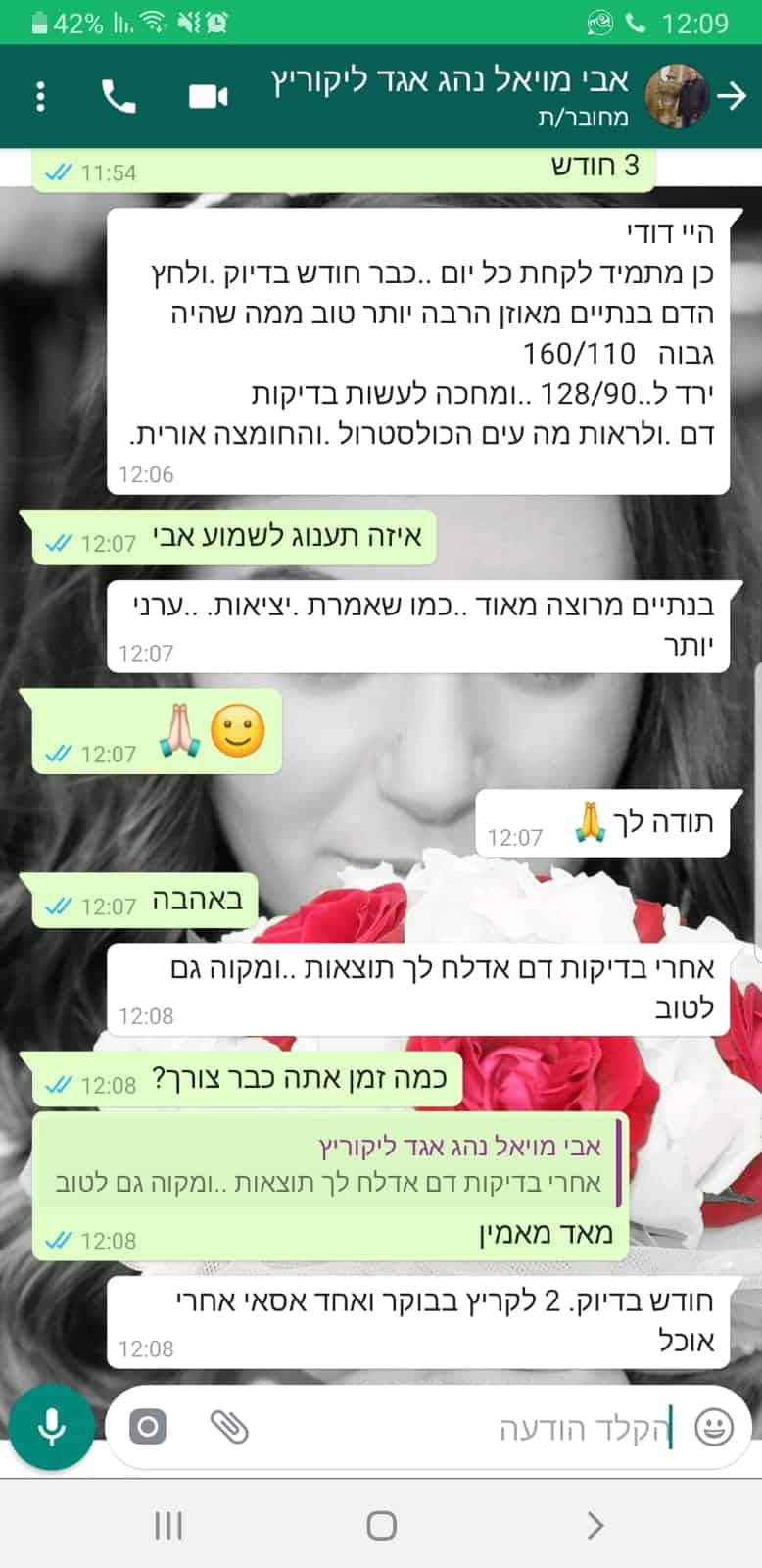The image size is (762, 1568).
Task: Attach a file with the paperclip icon
Action: [x=229, y=1427]
